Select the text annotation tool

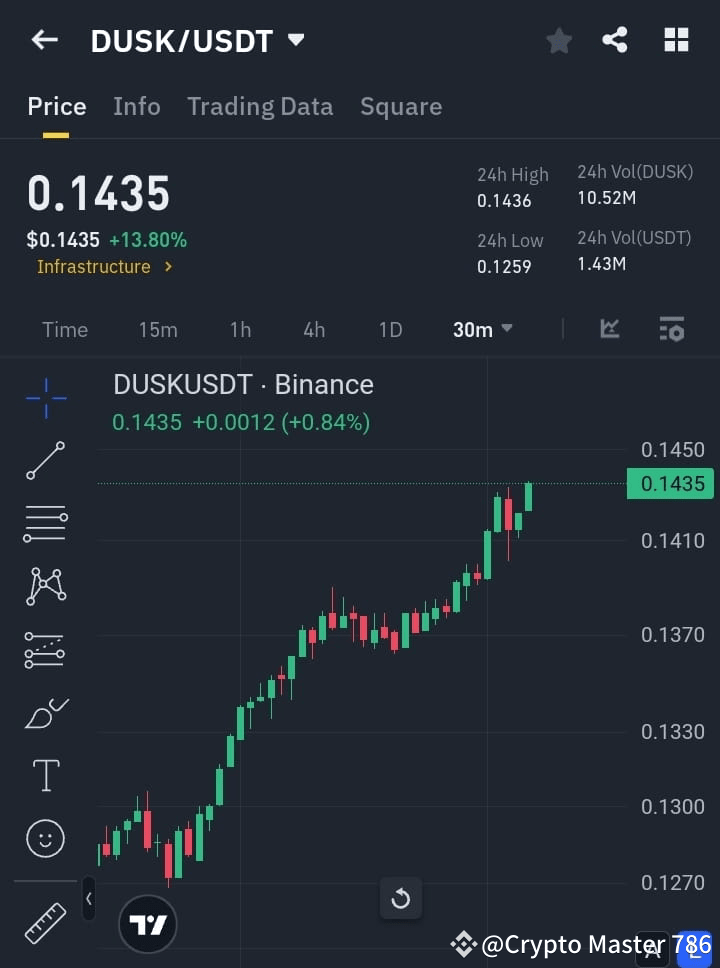pyautogui.click(x=45, y=775)
